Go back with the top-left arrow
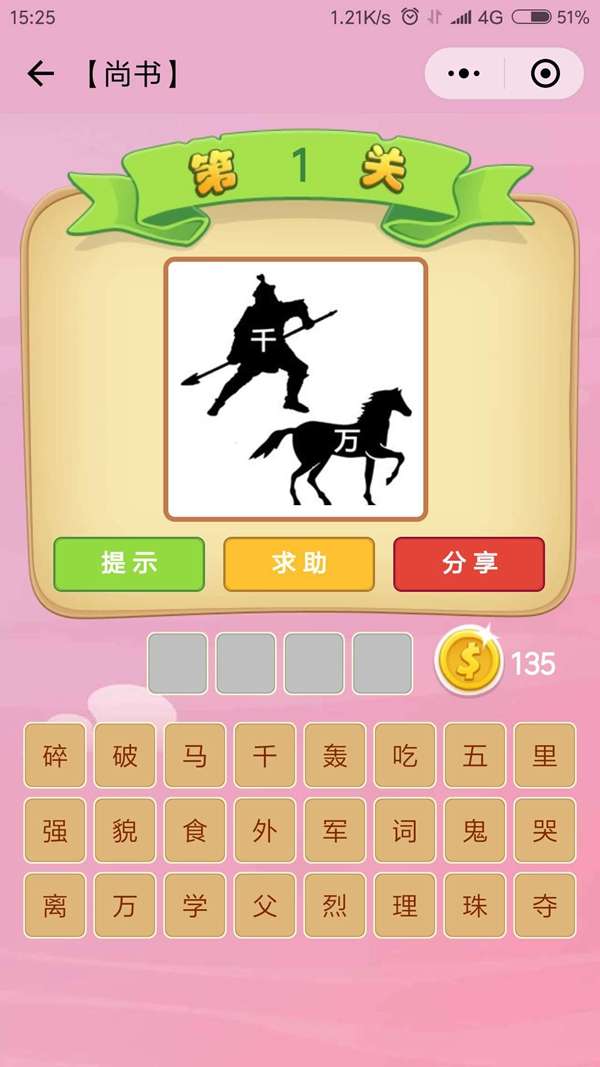The height and width of the screenshot is (1067, 600). [40, 73]
